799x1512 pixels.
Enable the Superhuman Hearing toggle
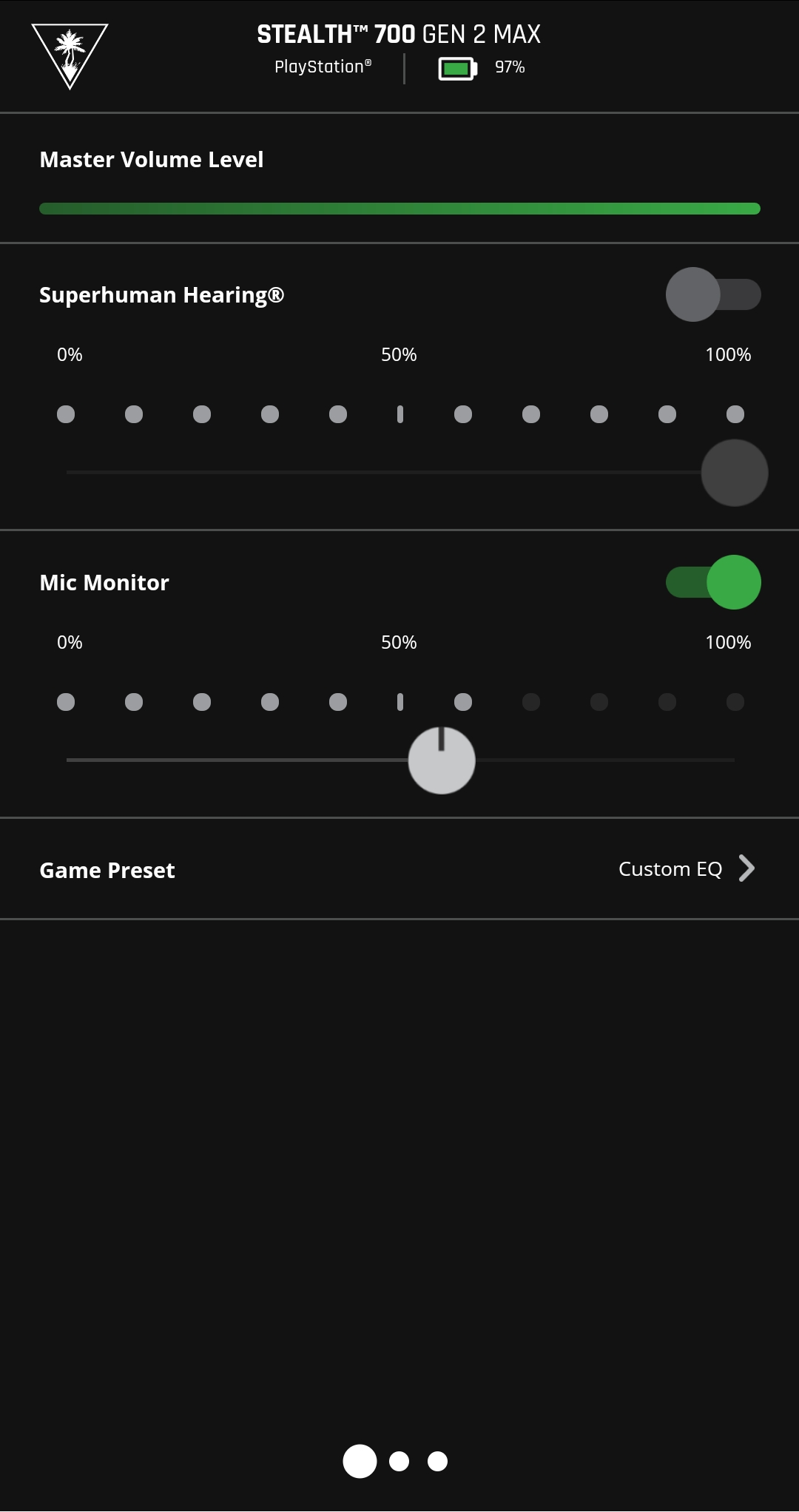713,294
